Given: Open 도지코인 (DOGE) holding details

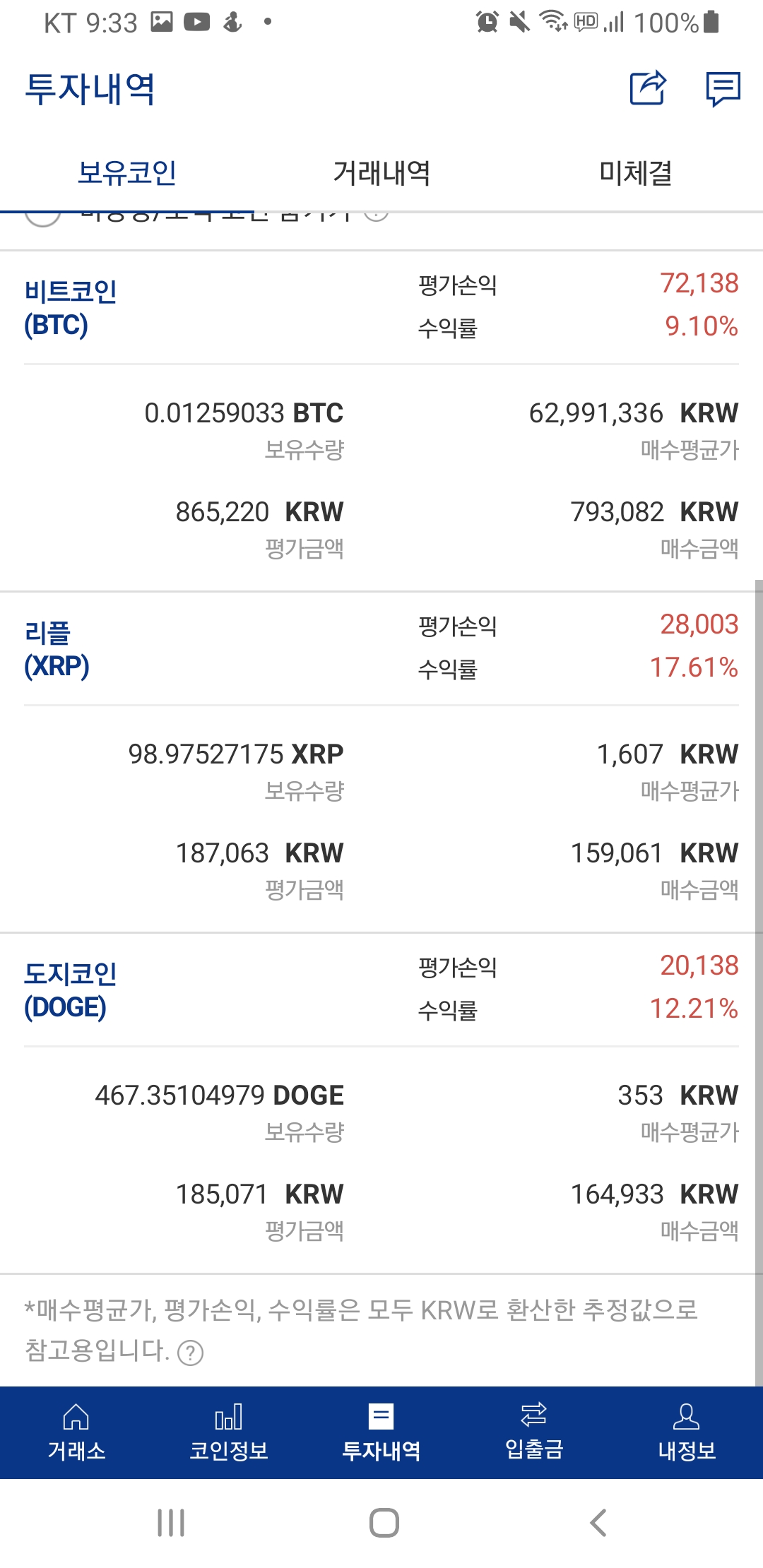Looking at the screenshot, I should click(71, 990).
